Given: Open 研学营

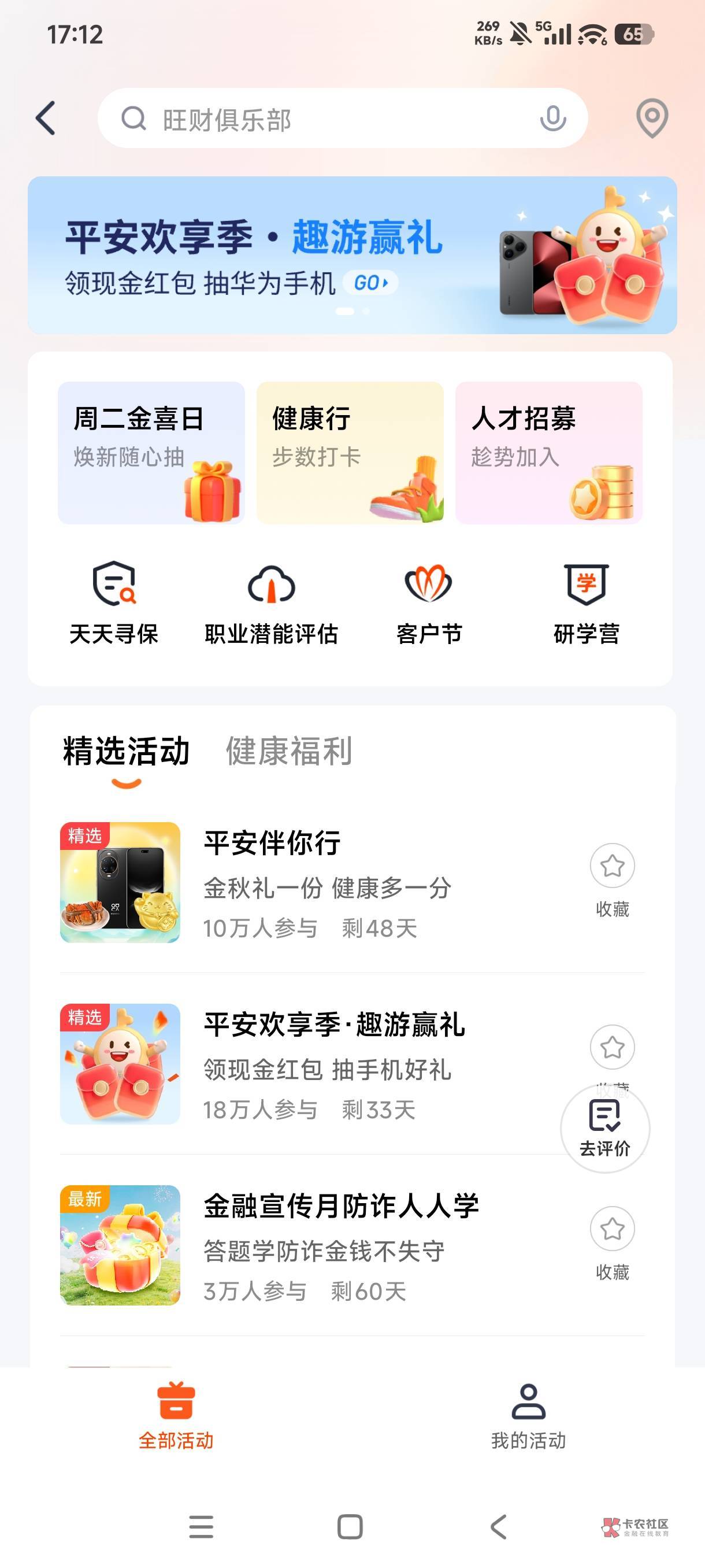Looking at the screenshot, I should (x=587, y=602).
